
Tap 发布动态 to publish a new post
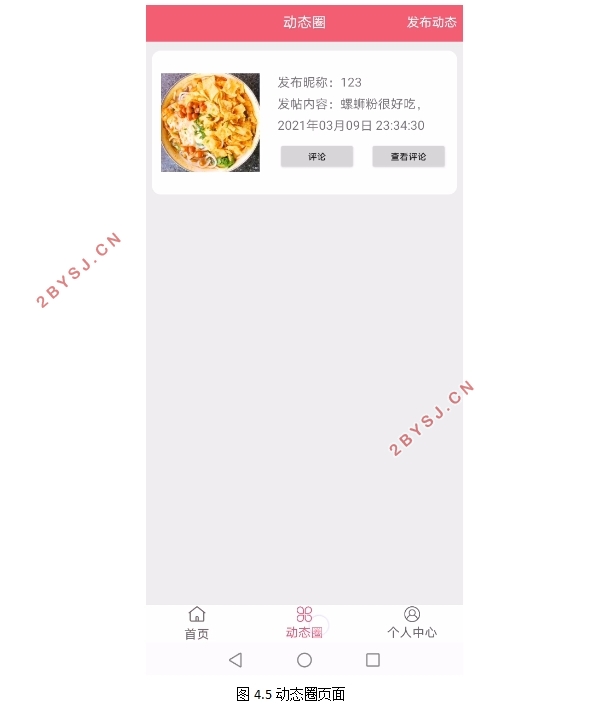coord(431,22)
